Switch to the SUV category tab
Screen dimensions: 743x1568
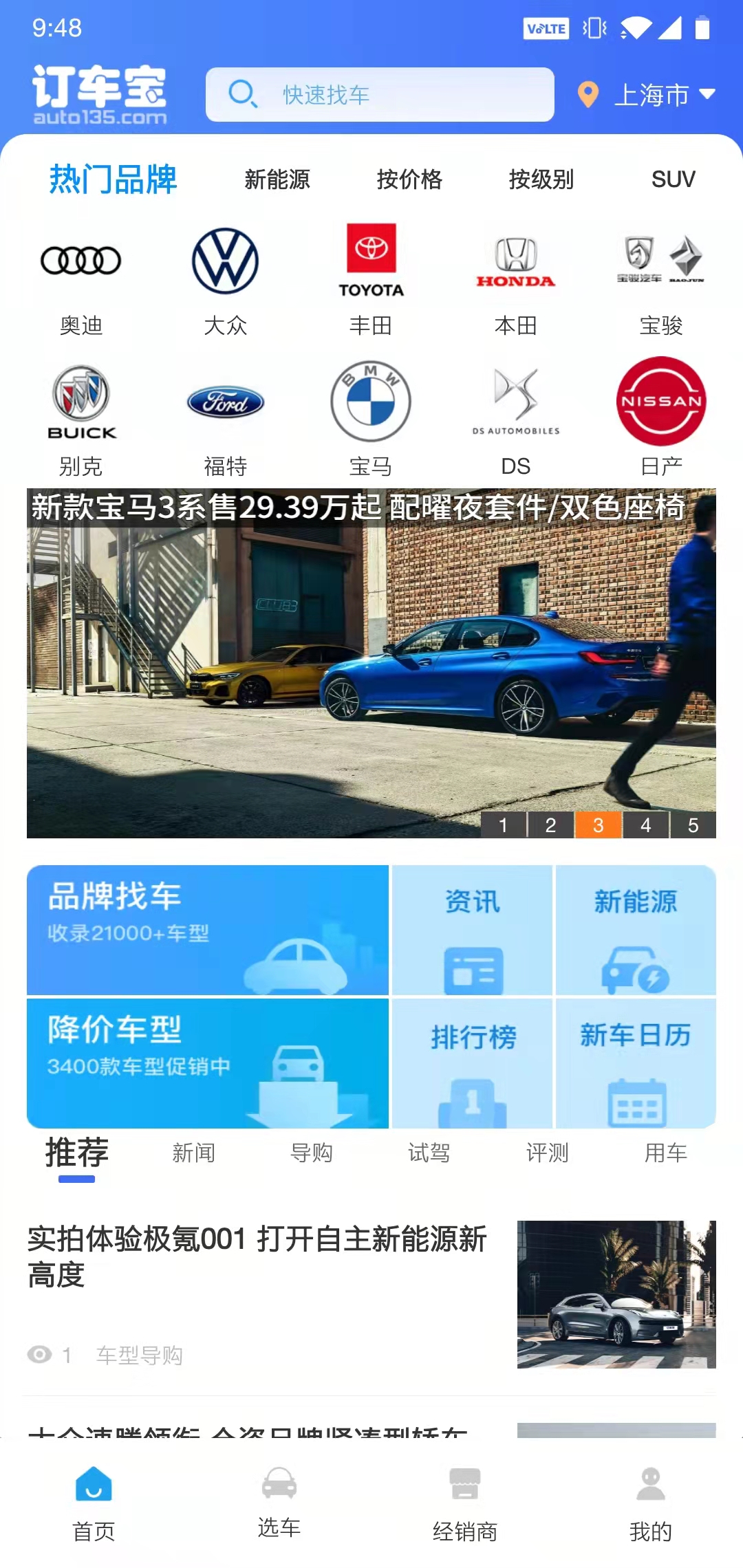pos(673,179)
